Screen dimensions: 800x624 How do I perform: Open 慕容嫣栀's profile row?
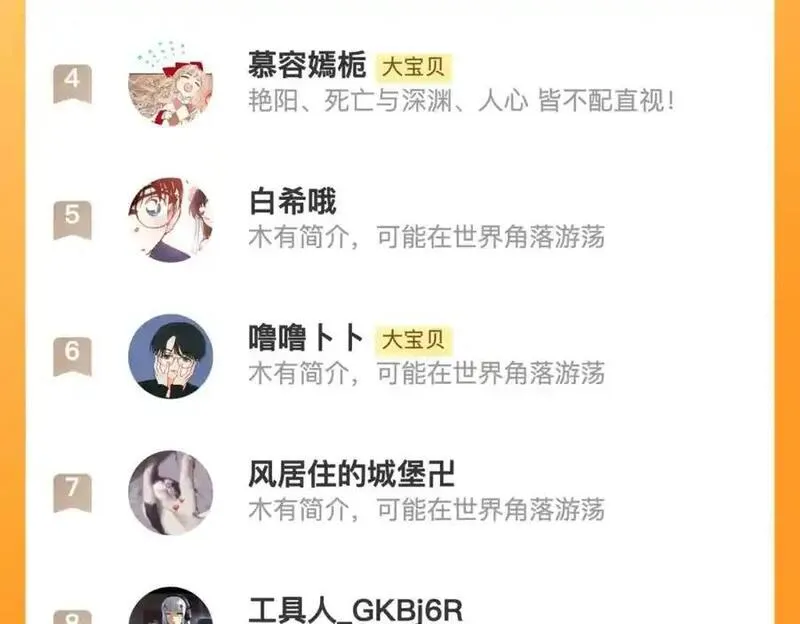(399, 84)
